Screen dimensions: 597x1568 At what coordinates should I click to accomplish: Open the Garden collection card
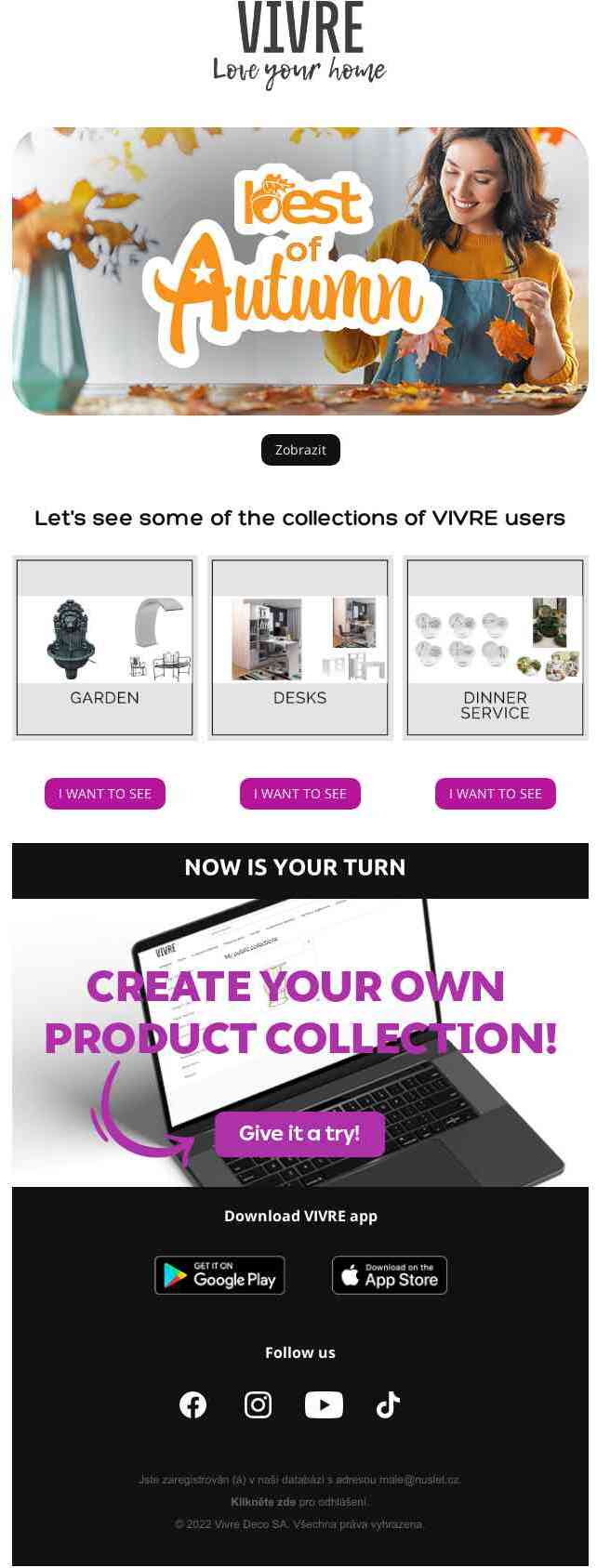[105, 648]
